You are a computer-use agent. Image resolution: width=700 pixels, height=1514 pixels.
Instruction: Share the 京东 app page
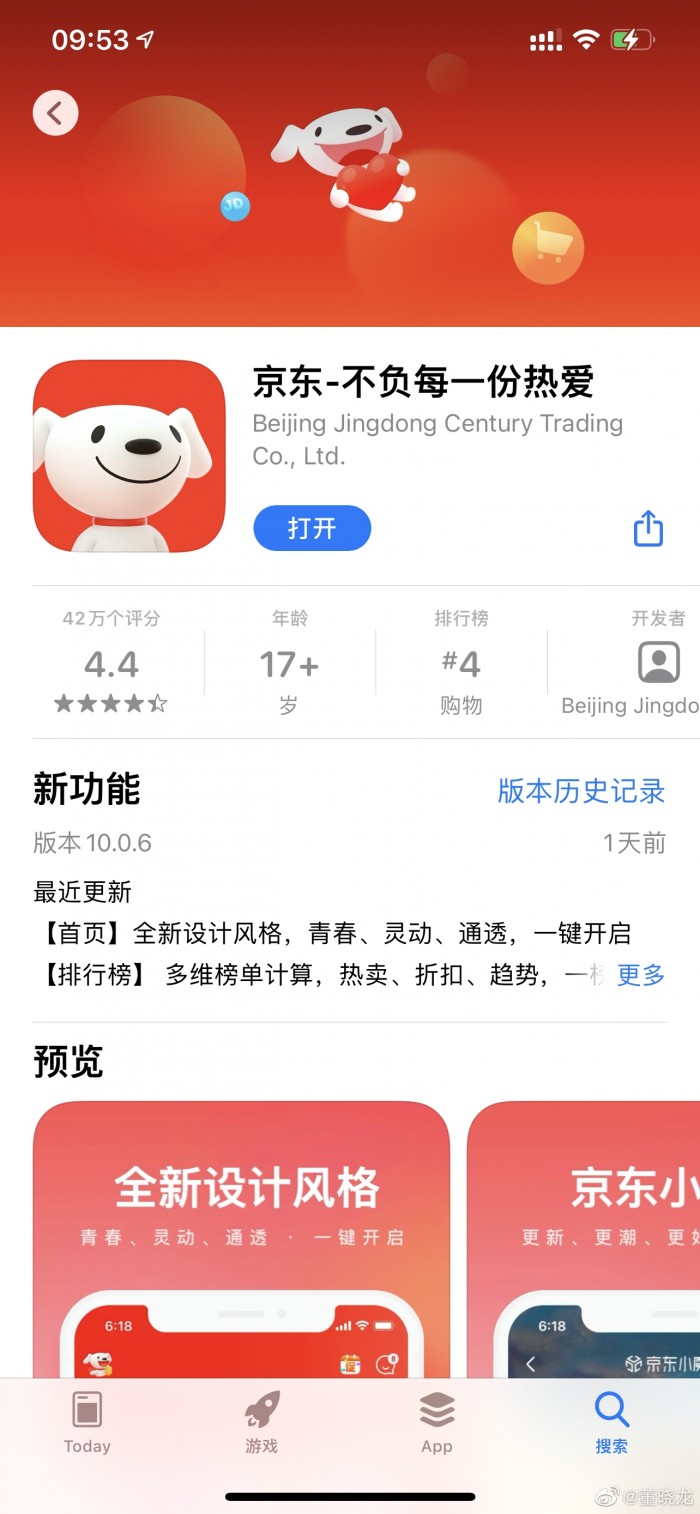click(x=648, y=528)
